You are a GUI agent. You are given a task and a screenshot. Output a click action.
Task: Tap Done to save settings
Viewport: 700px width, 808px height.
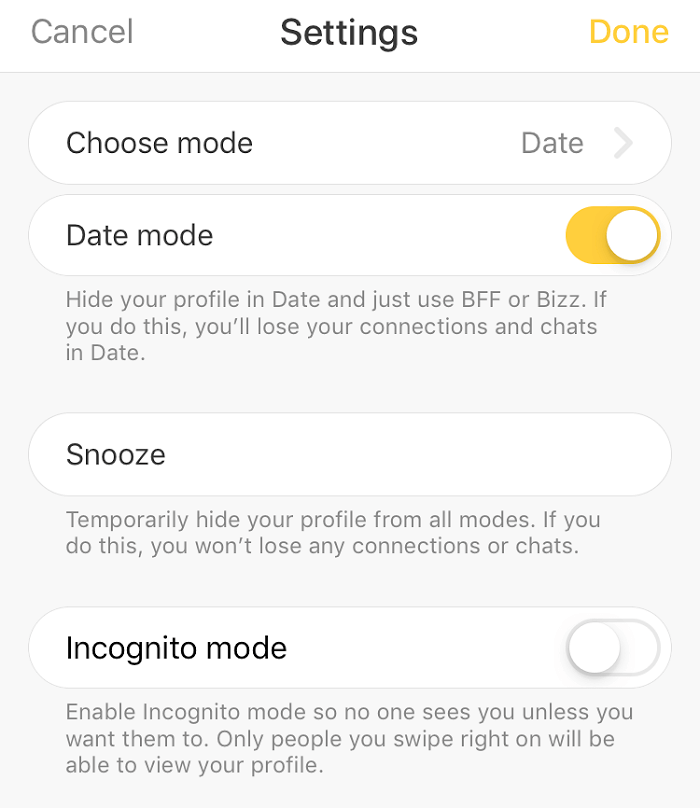click(x=628, y=32)
